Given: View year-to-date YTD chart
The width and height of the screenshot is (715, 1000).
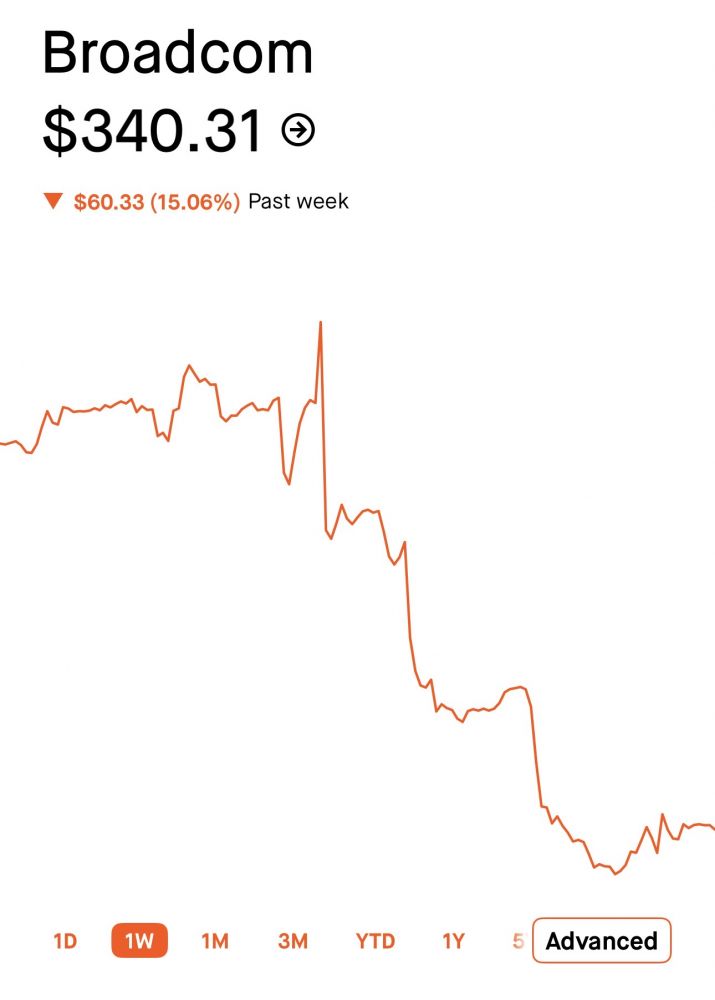Looking at the screenshot, I should (375, 941).
